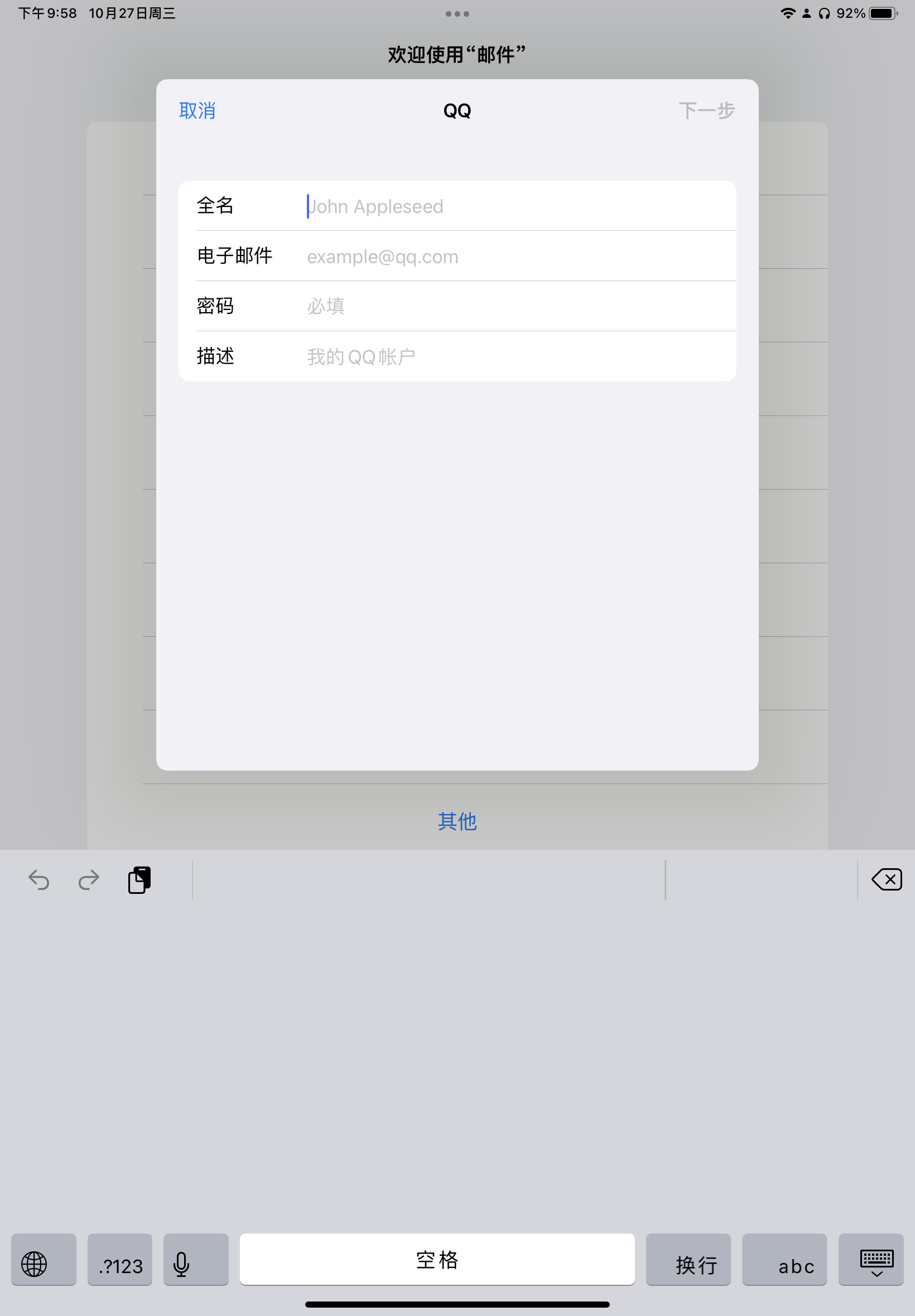
Task: Tap the undo arrow on keyboard toolbar
Action: point(39,879)
